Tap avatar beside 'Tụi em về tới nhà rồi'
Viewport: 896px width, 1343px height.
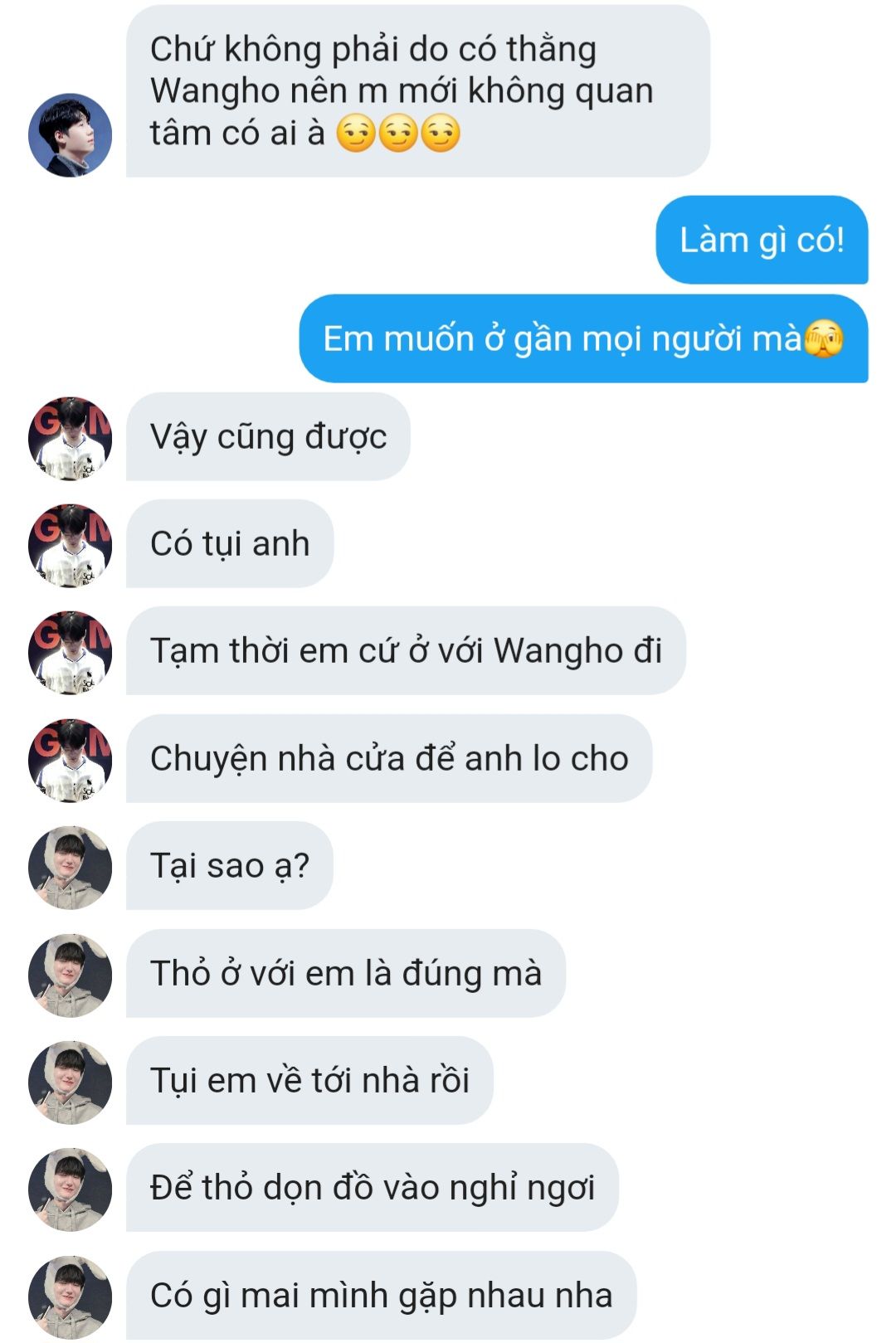click(70, 1082)
